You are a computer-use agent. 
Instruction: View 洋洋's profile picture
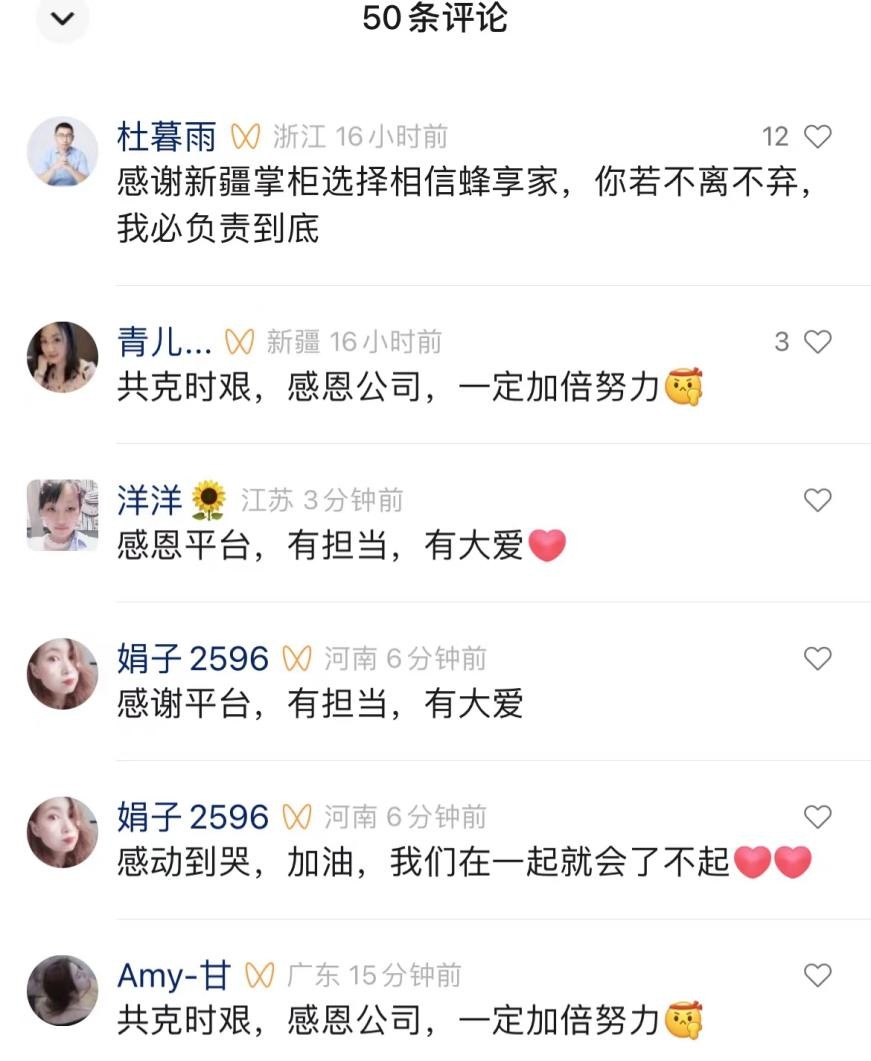point(62,515)
